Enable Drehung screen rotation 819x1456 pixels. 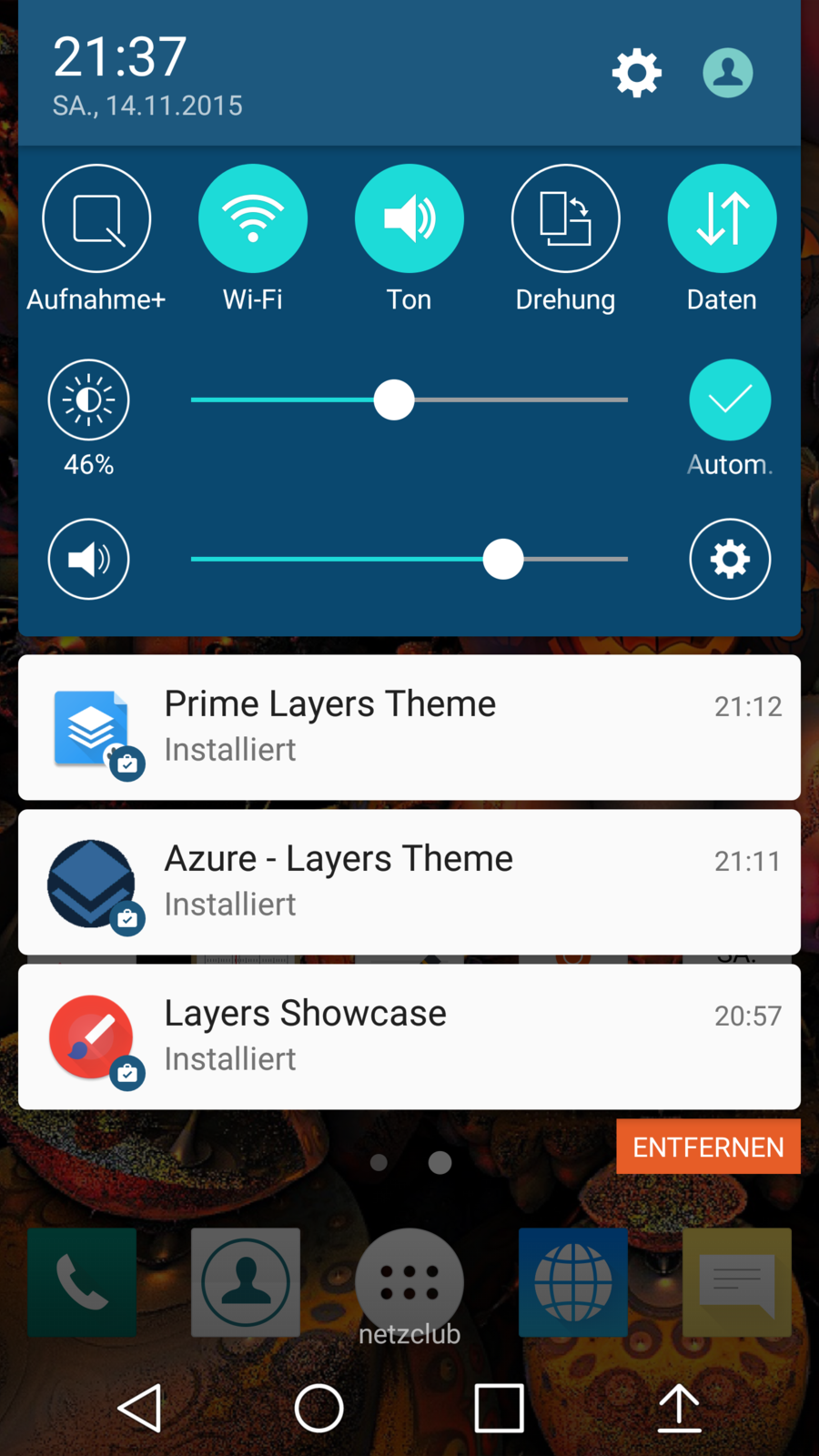tap(565, 218)
